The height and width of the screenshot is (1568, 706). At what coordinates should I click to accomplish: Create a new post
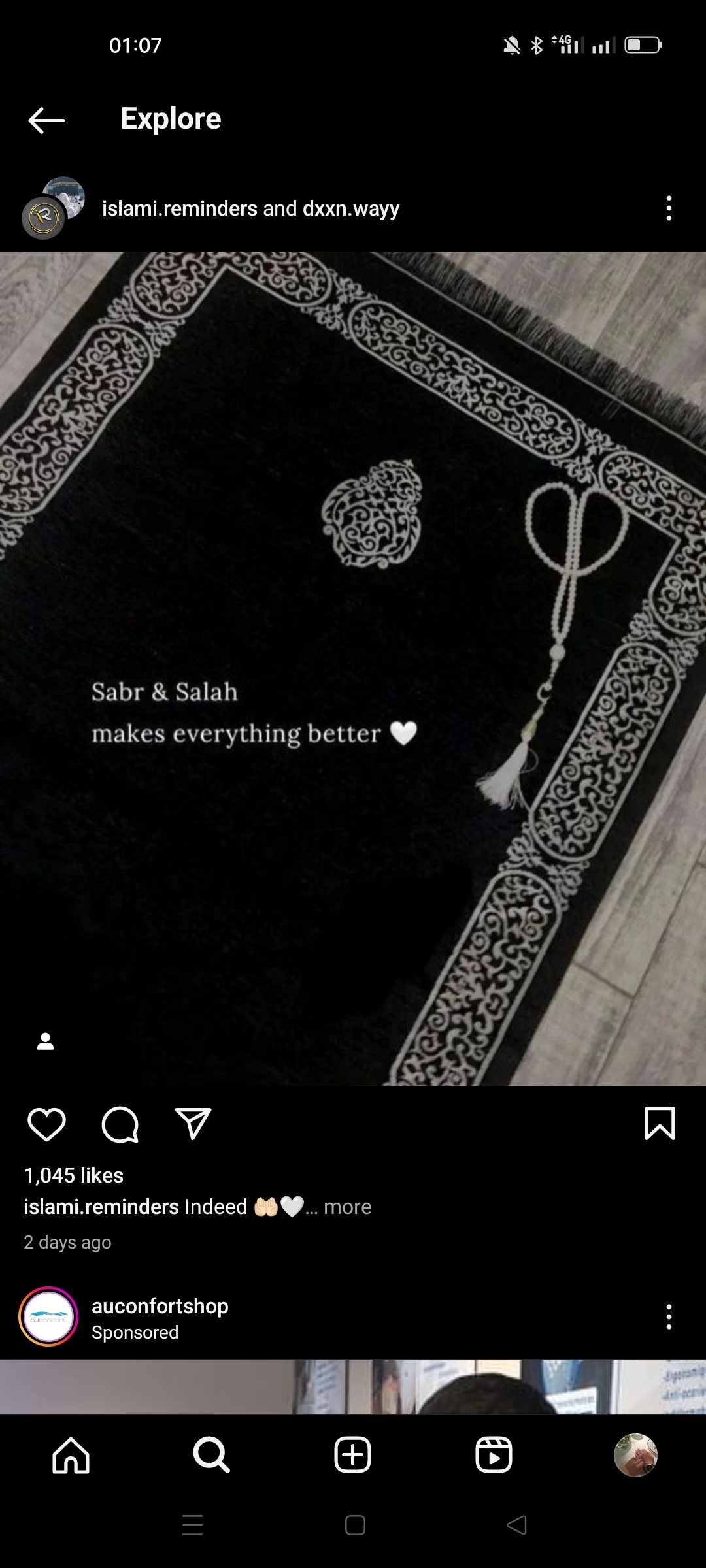point(352,1456)
